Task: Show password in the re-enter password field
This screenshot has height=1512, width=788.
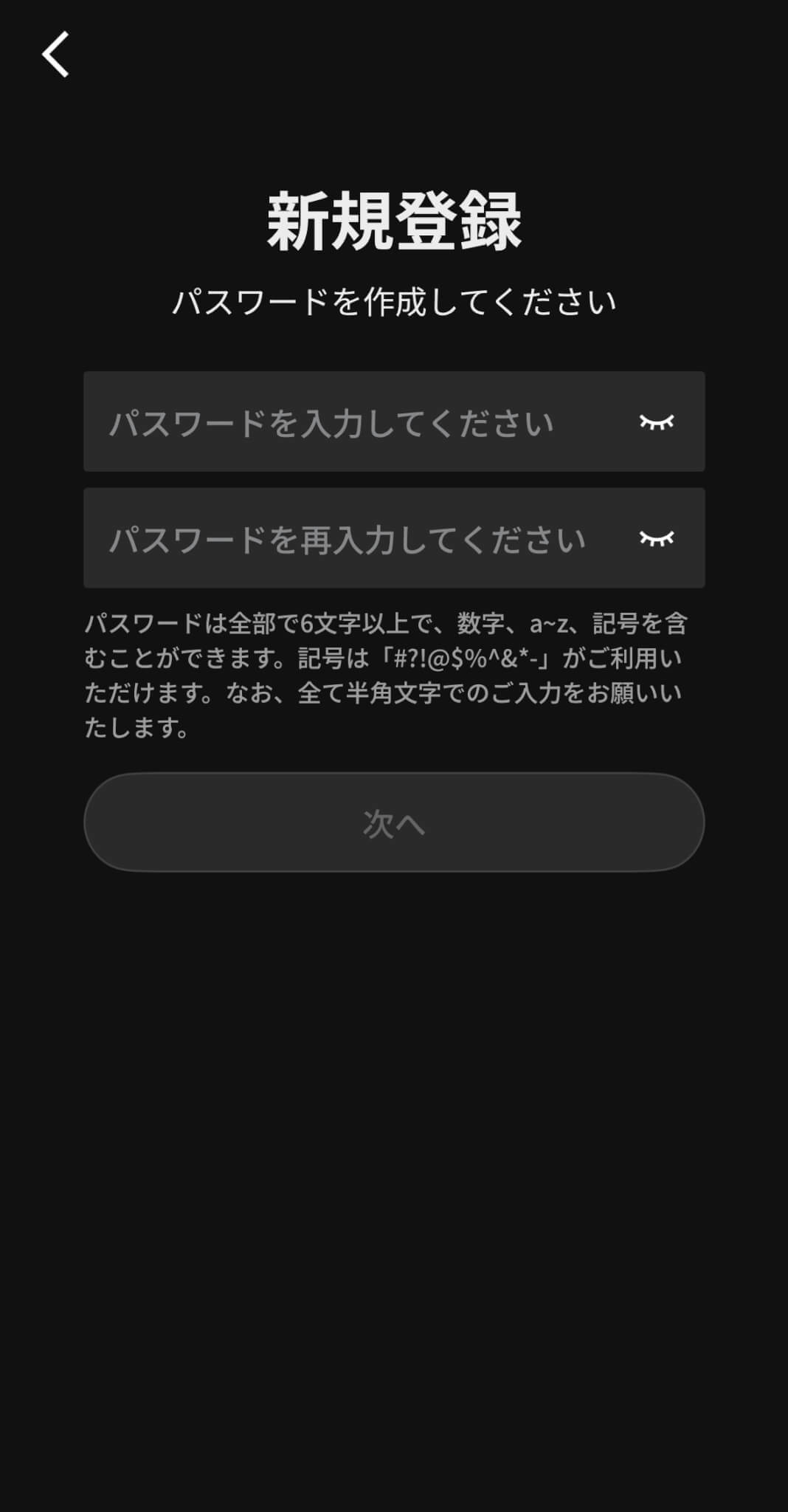Action: coord(656,539)
